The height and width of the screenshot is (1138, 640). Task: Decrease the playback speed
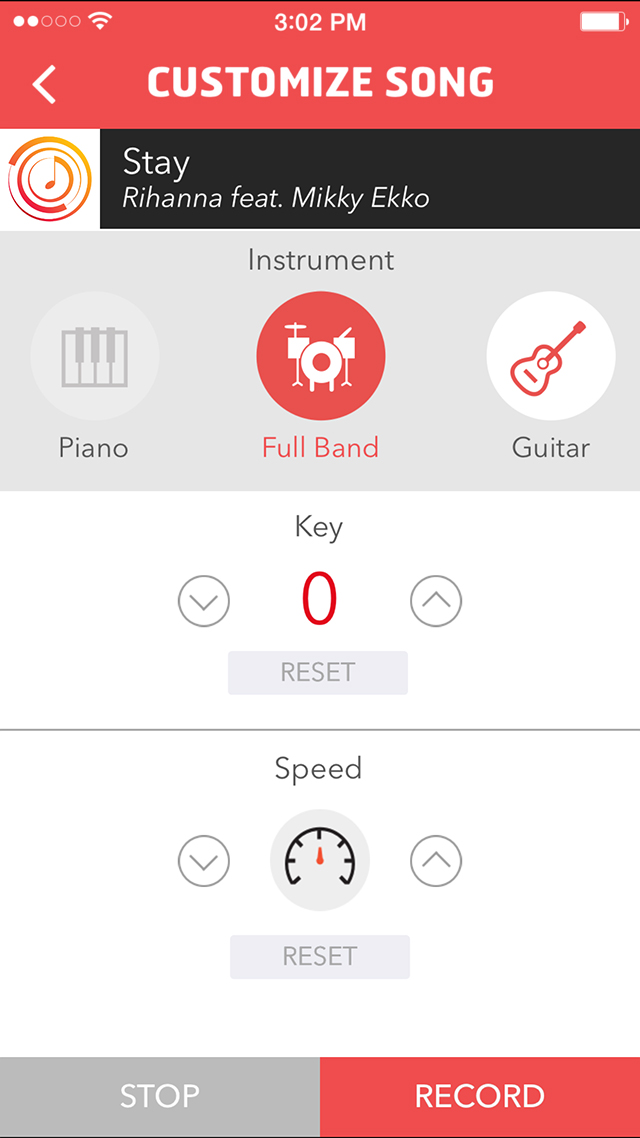[204, 860]
